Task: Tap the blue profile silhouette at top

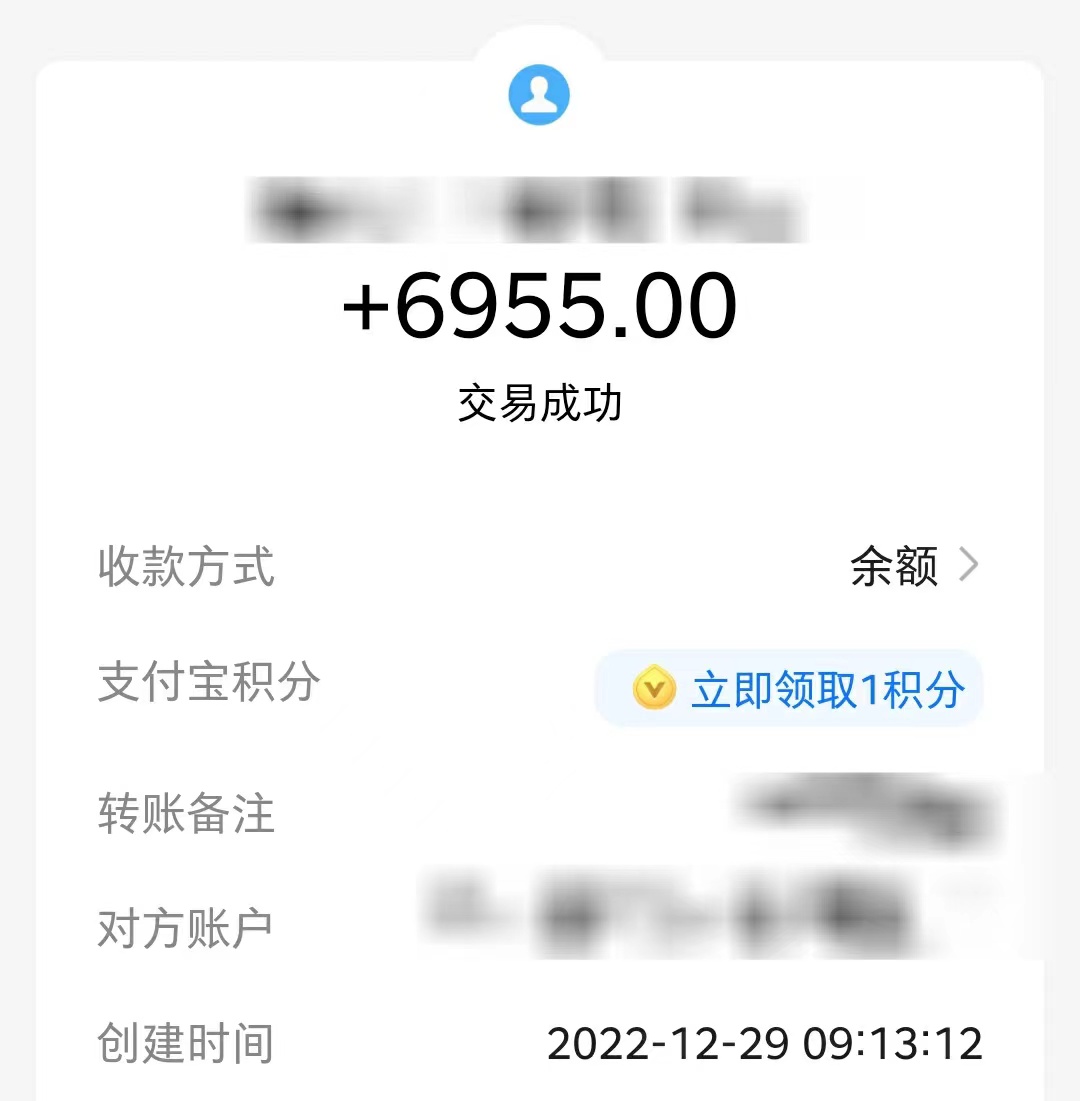Action: pos(540,93)
